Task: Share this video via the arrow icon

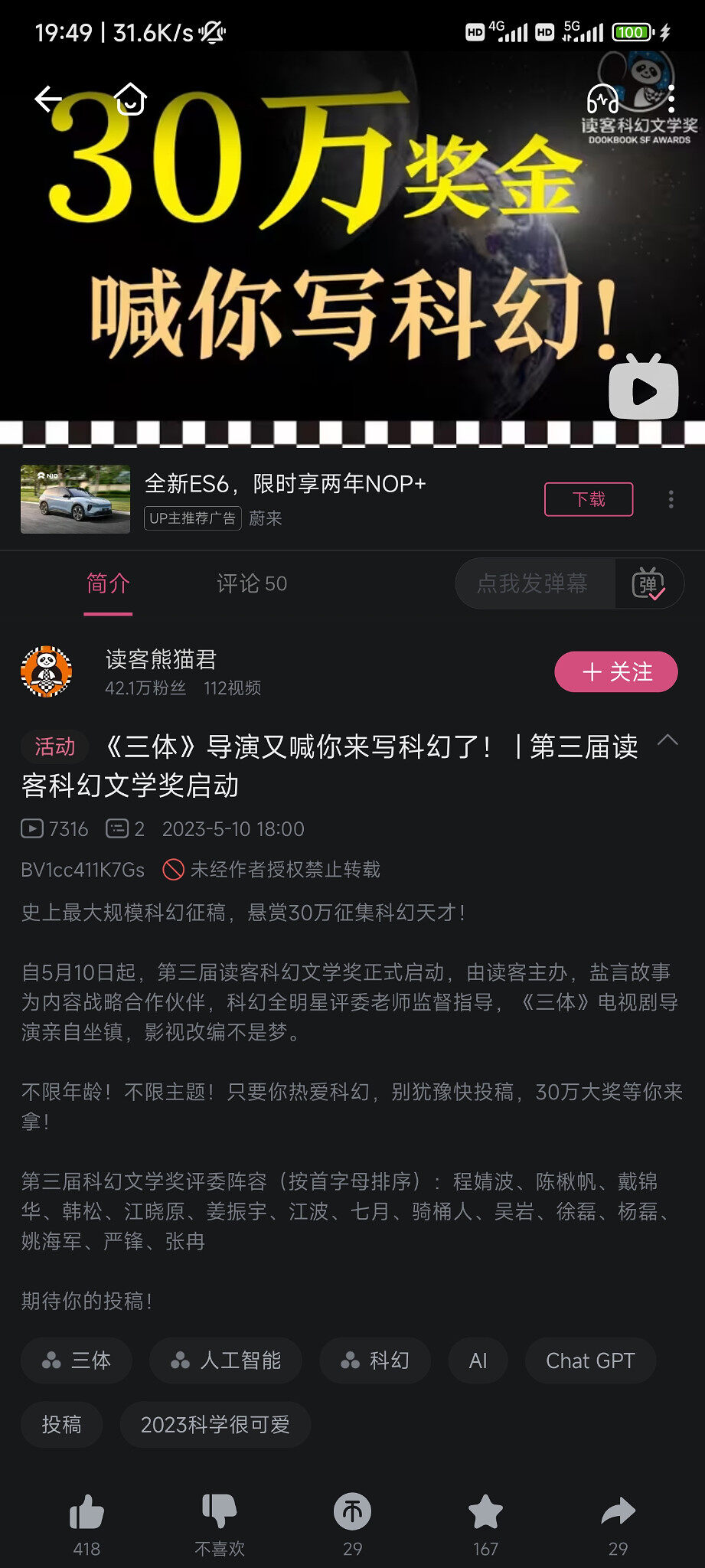Action: tap(618, 1512)
